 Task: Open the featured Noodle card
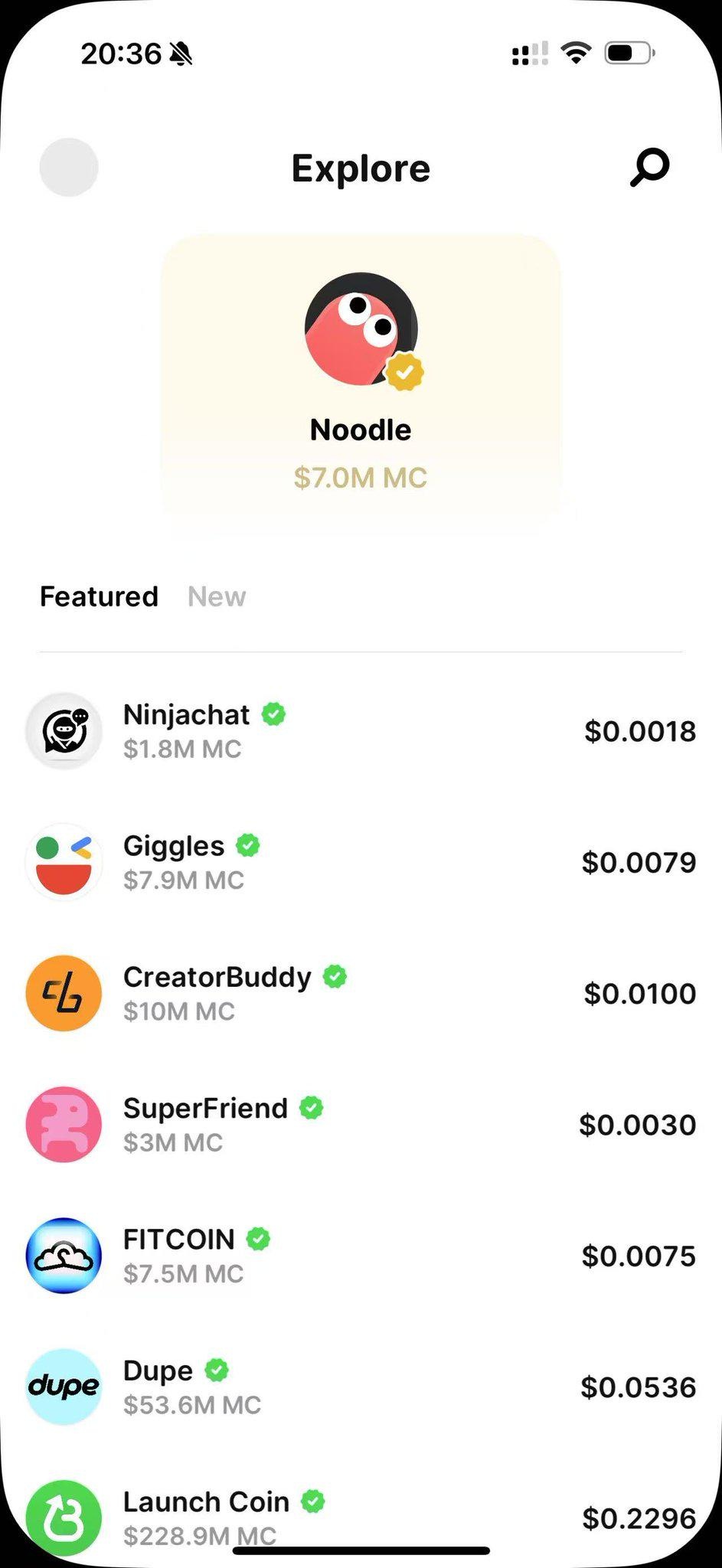tap(361, 381)
